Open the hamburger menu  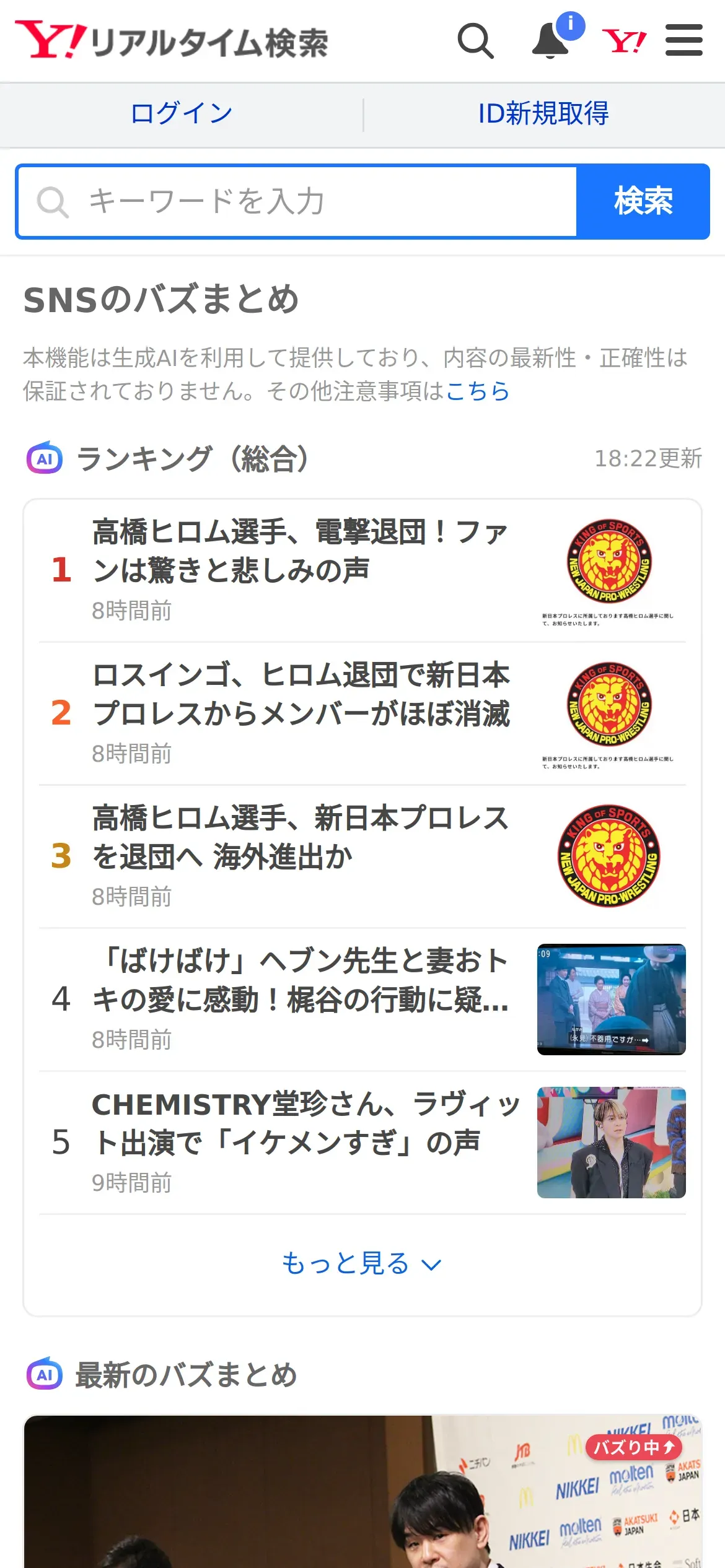click(x=683, y=41)
